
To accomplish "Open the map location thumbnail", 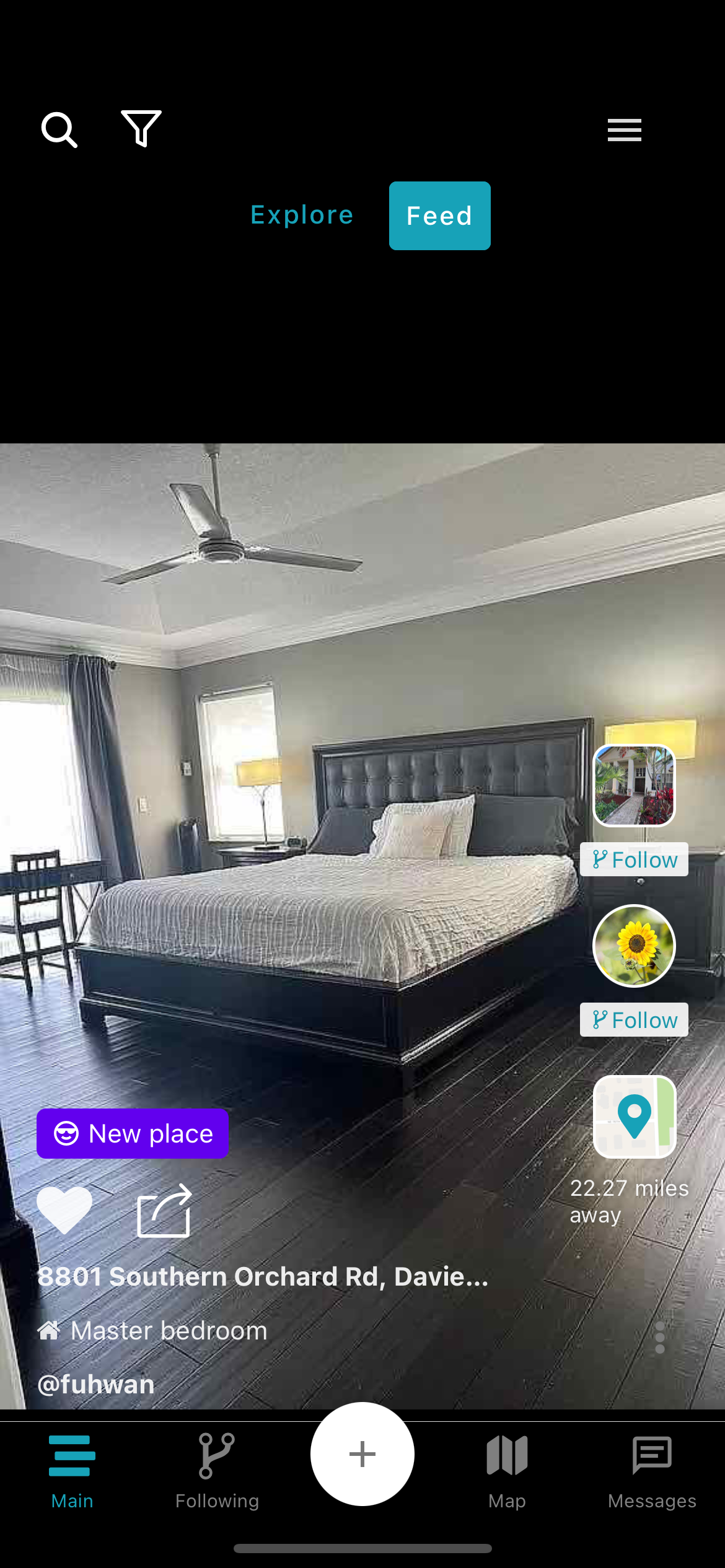I will pyautogui.click(x=634, y=1117).
